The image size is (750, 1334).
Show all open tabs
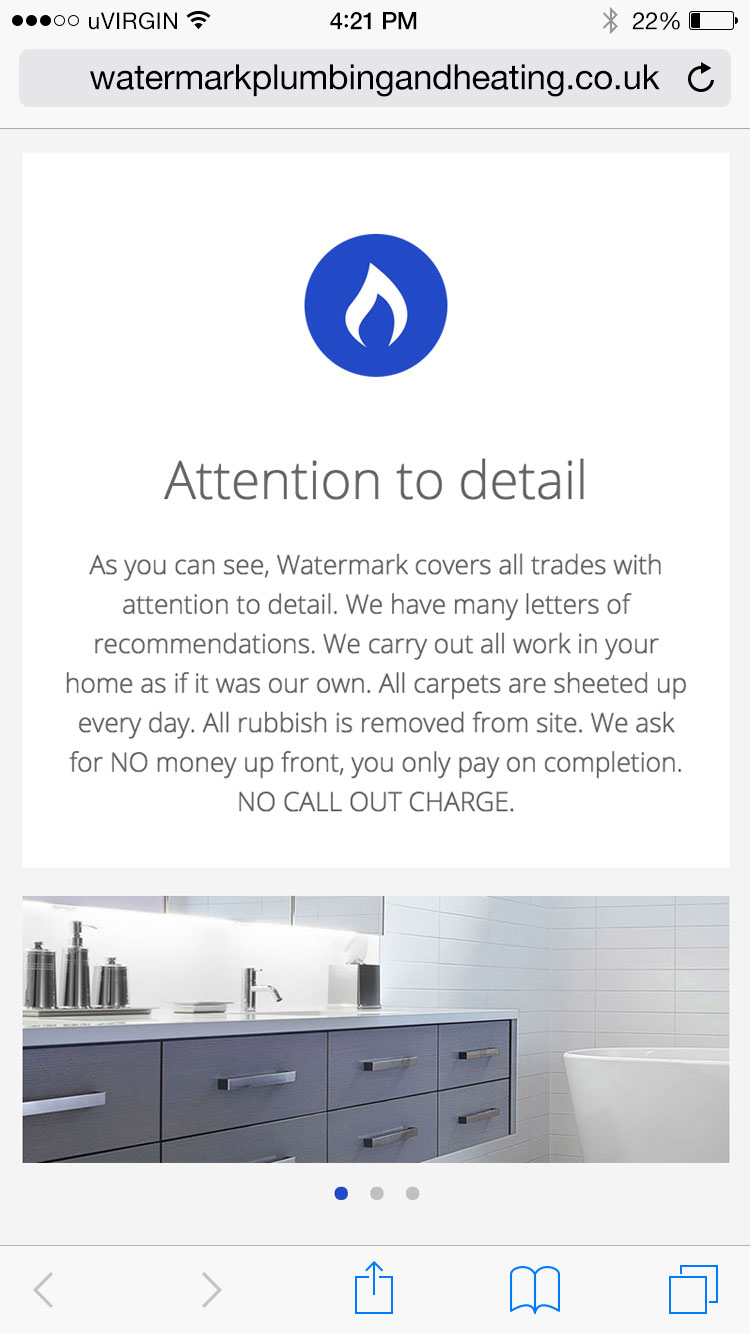[x=693, y=1289]
